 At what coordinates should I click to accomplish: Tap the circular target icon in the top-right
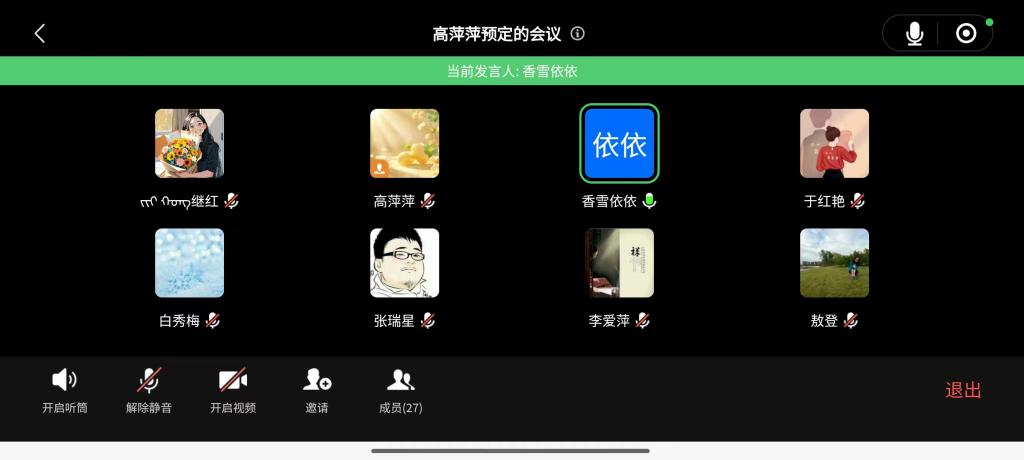pyautogui.click(x=966, y=33)
